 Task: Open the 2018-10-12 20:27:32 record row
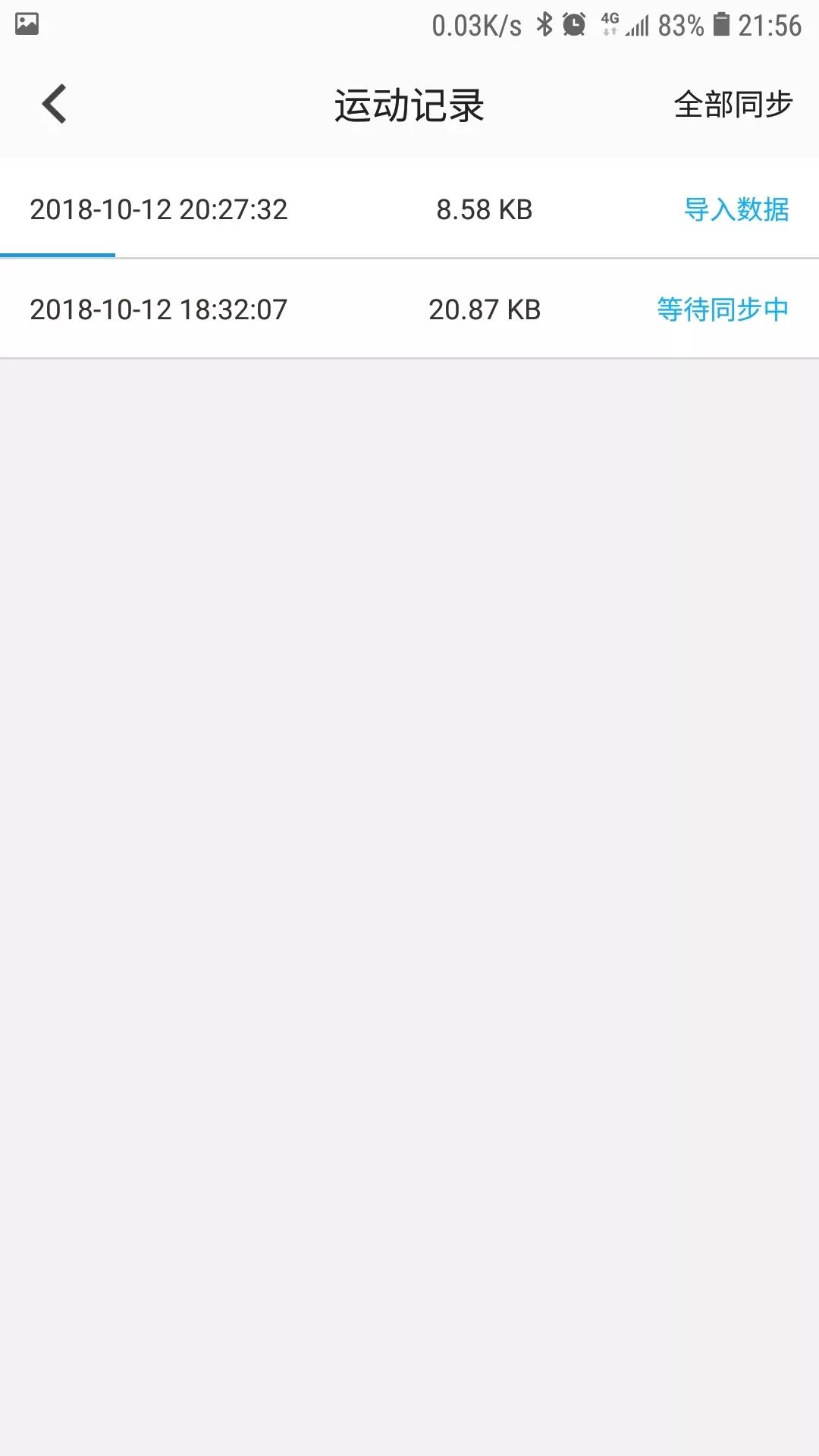tap(159, 209)
